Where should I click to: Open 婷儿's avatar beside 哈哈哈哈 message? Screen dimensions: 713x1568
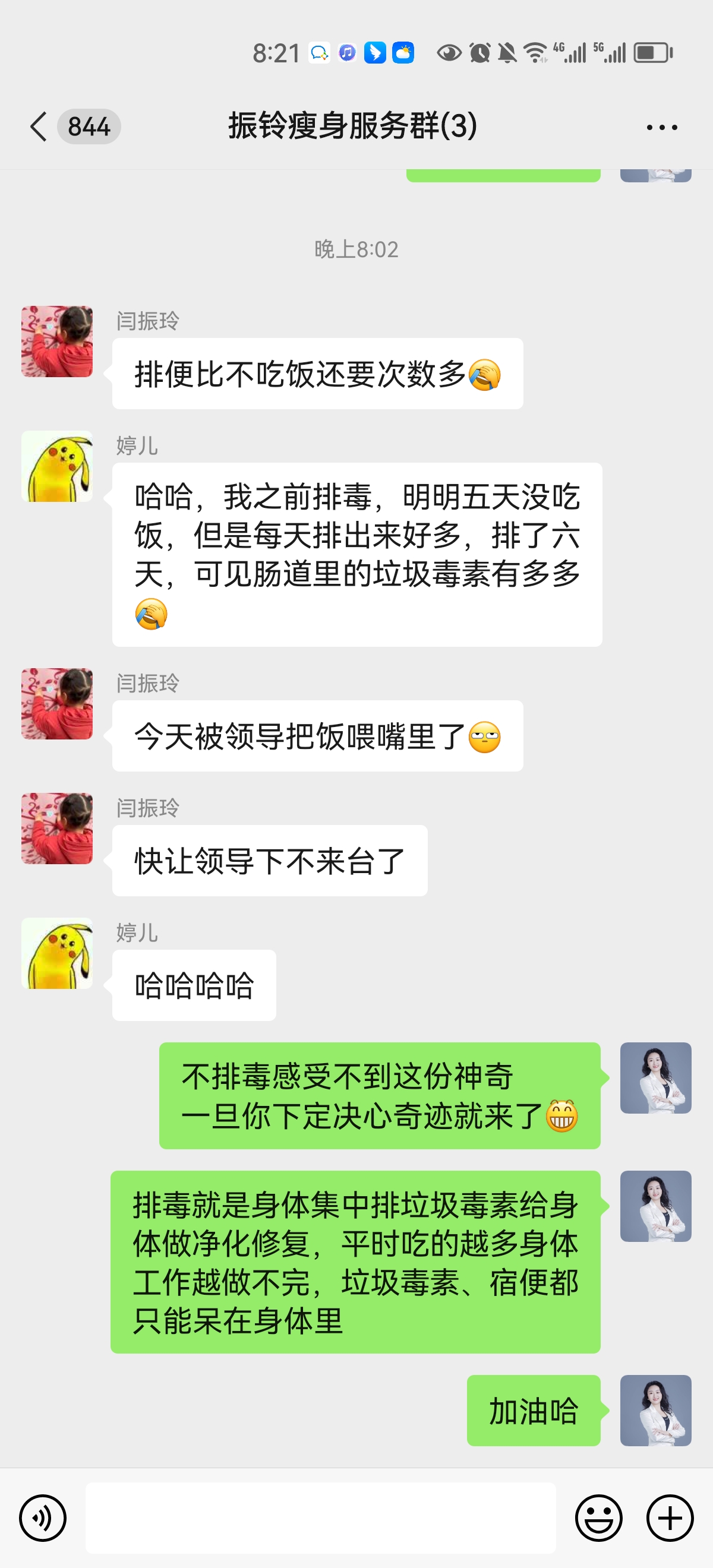[x=57, y=953]
